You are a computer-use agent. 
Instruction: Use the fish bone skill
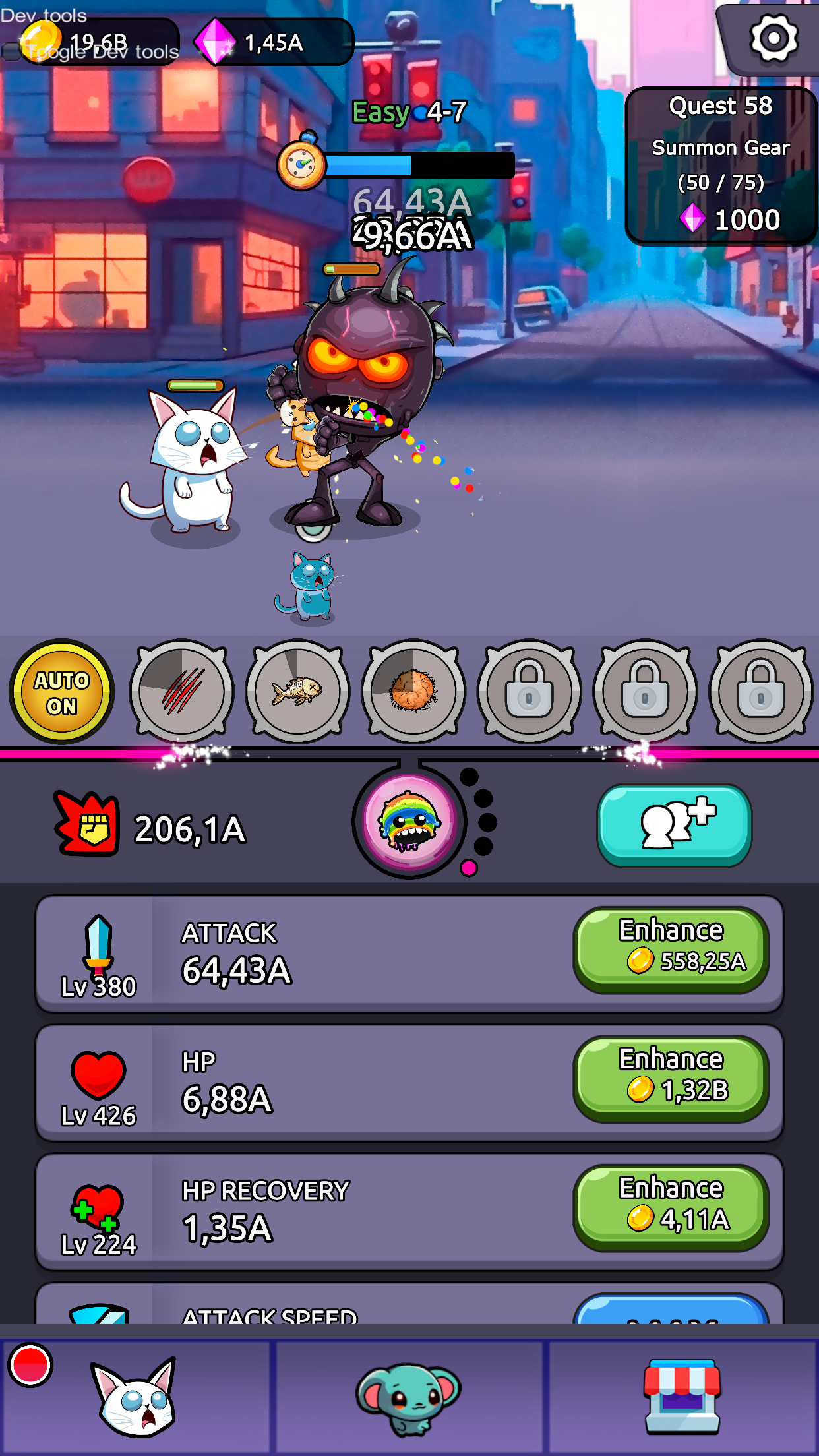coord(297,691)
